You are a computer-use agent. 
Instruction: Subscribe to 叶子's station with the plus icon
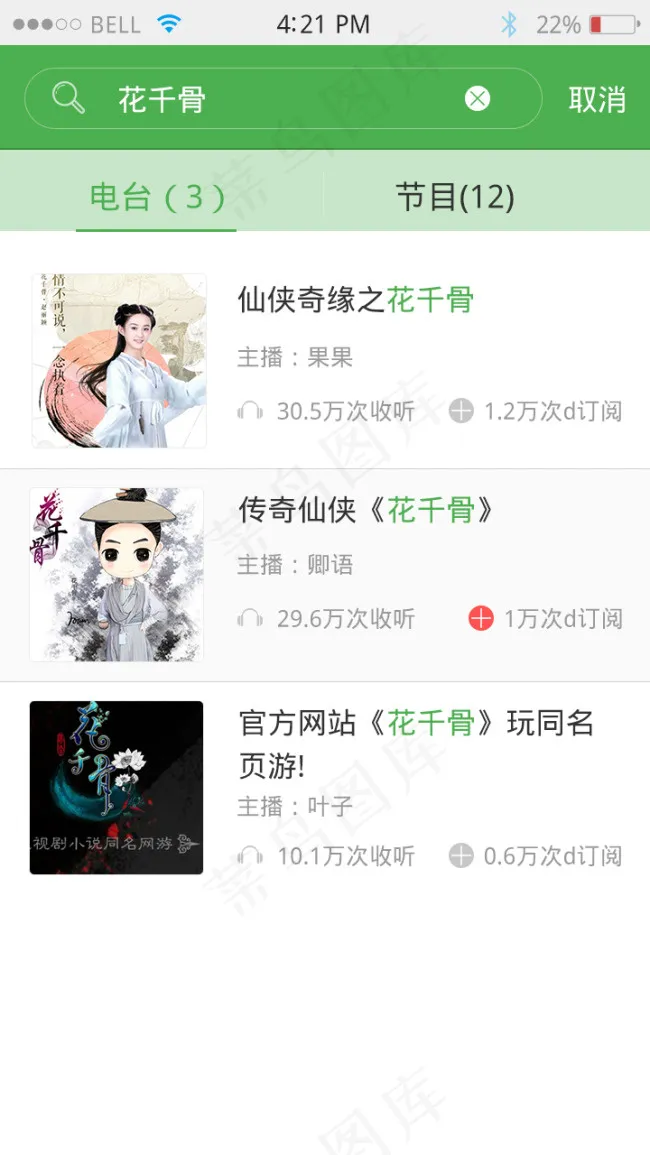461,856
